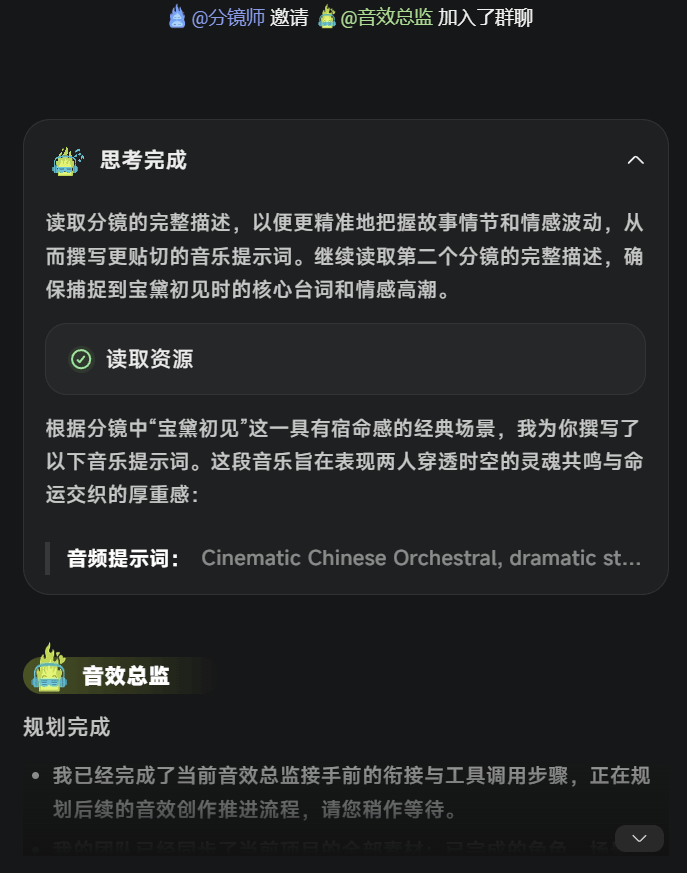Expand the truncated 音频提示词 text
The width and height of the screenshot is (687, 873).
[x=420, y=558]
